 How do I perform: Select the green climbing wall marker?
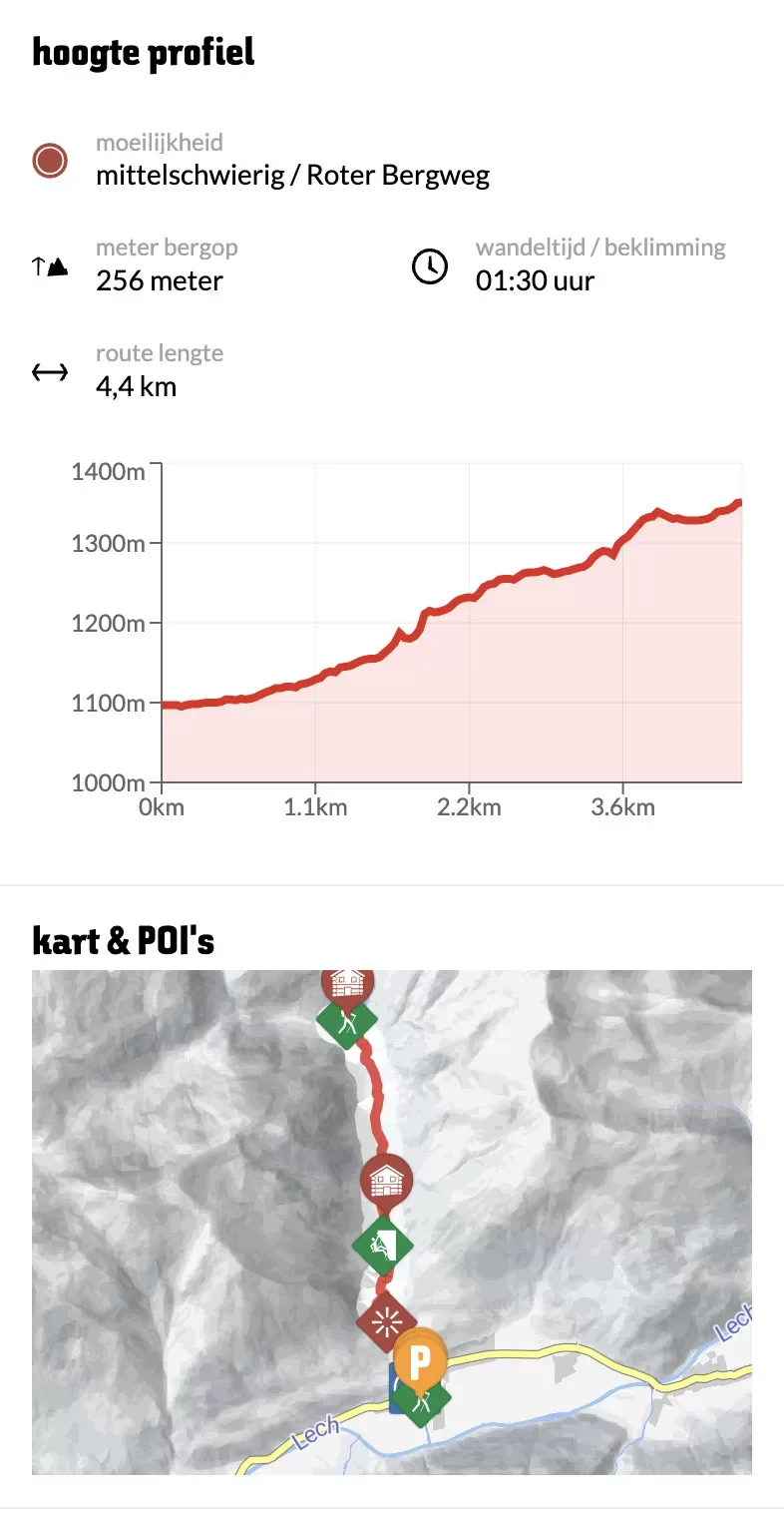[382, 1245]
